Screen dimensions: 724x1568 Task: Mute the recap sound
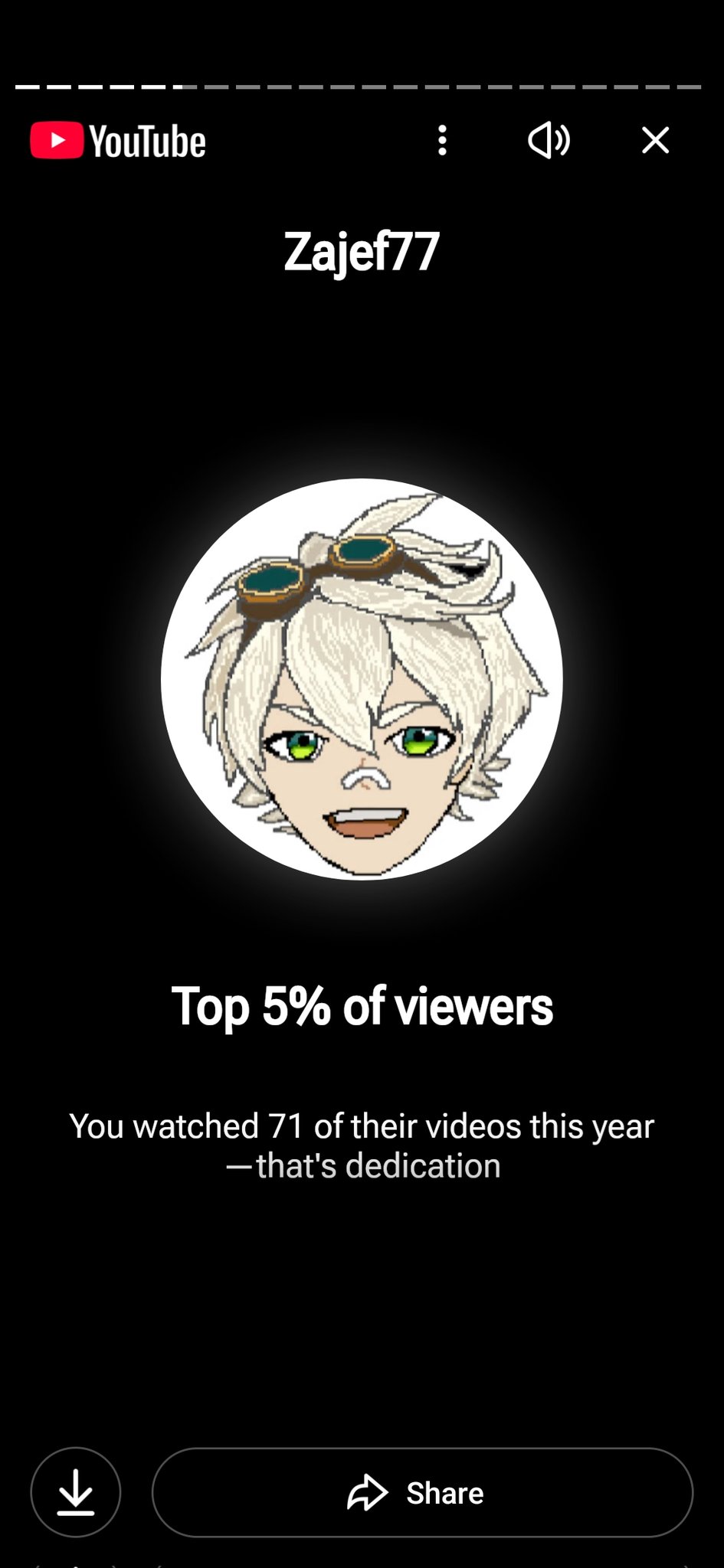(549, 141)
